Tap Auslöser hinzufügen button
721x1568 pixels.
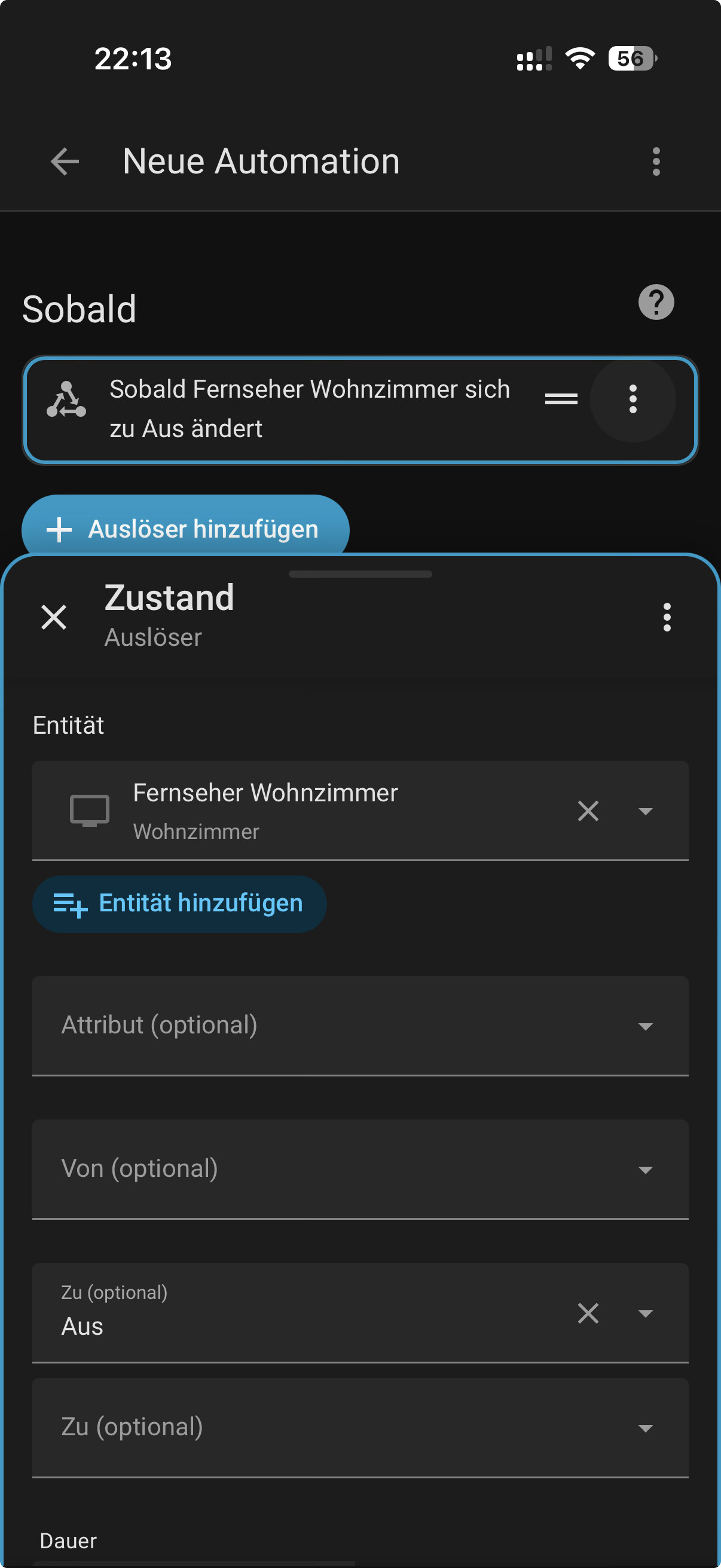[185, 529]
